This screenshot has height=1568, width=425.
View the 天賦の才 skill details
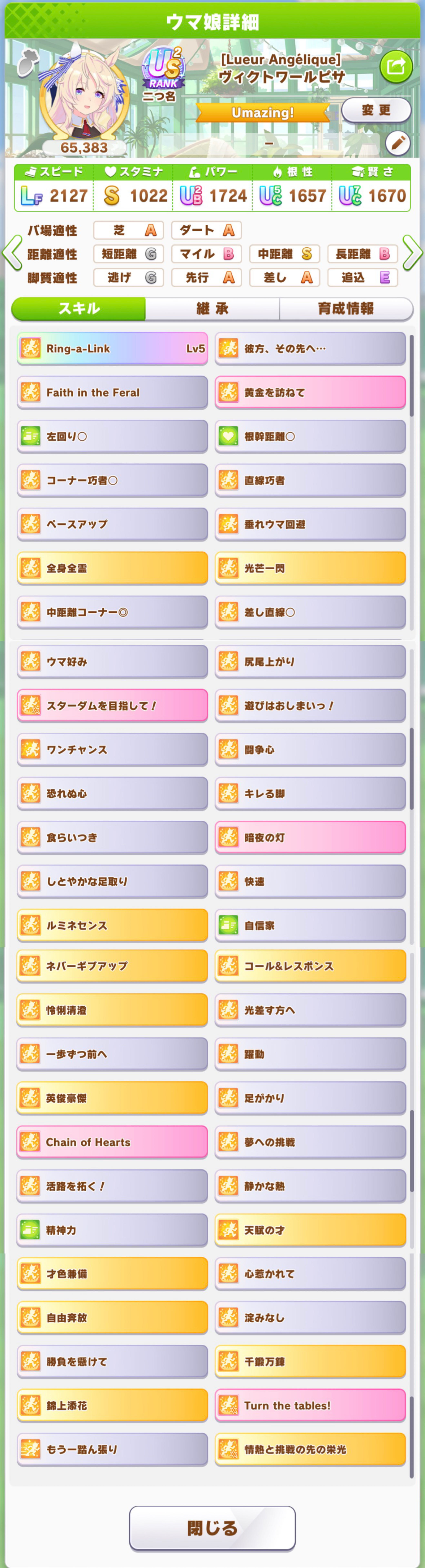click(310, 1230)
